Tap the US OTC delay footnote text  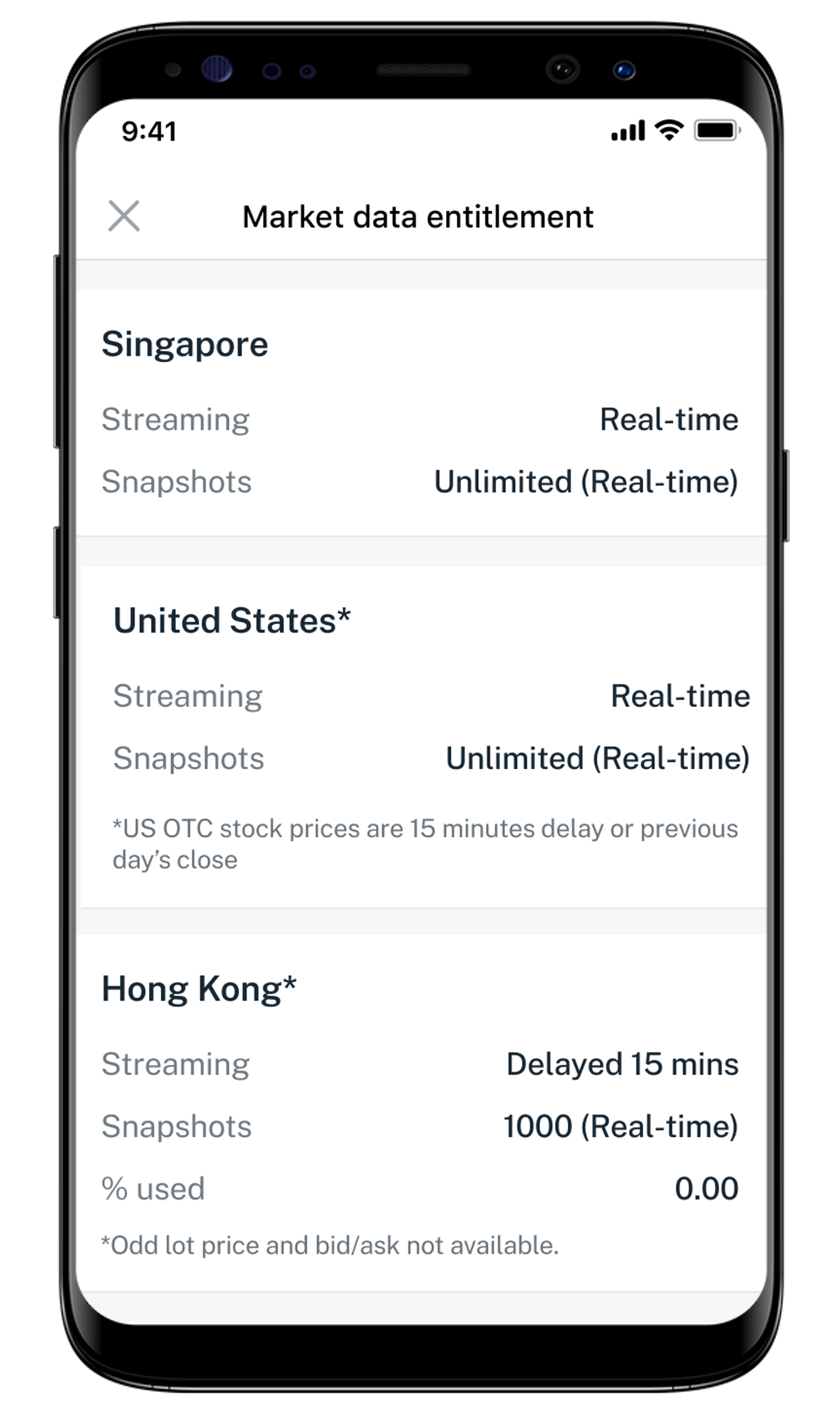click(425, 842)
